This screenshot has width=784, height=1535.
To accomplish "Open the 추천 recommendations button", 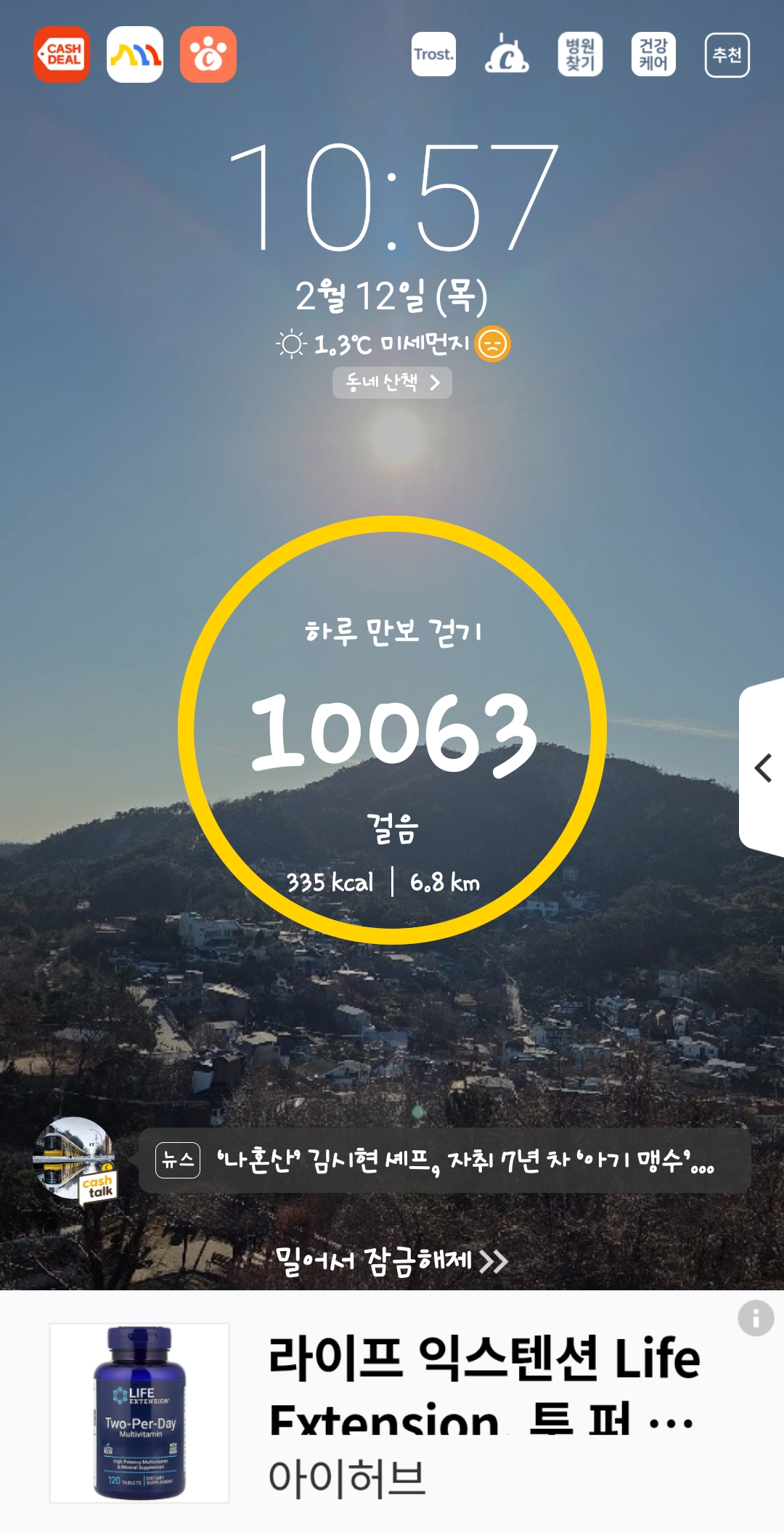I will [727, 54].
